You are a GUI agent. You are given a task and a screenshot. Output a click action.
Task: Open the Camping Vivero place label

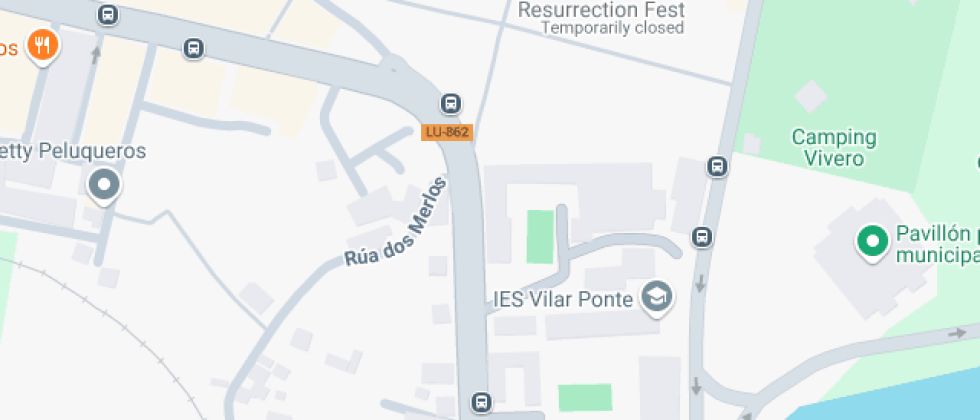click(x=834, y=147)
